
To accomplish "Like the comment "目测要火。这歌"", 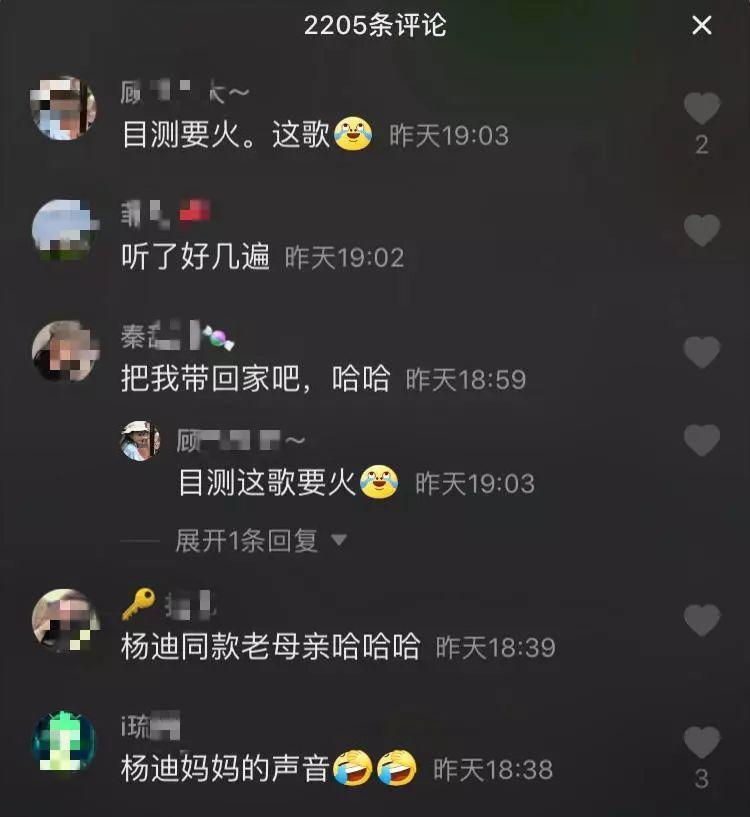I will click(x=702, y=109).
